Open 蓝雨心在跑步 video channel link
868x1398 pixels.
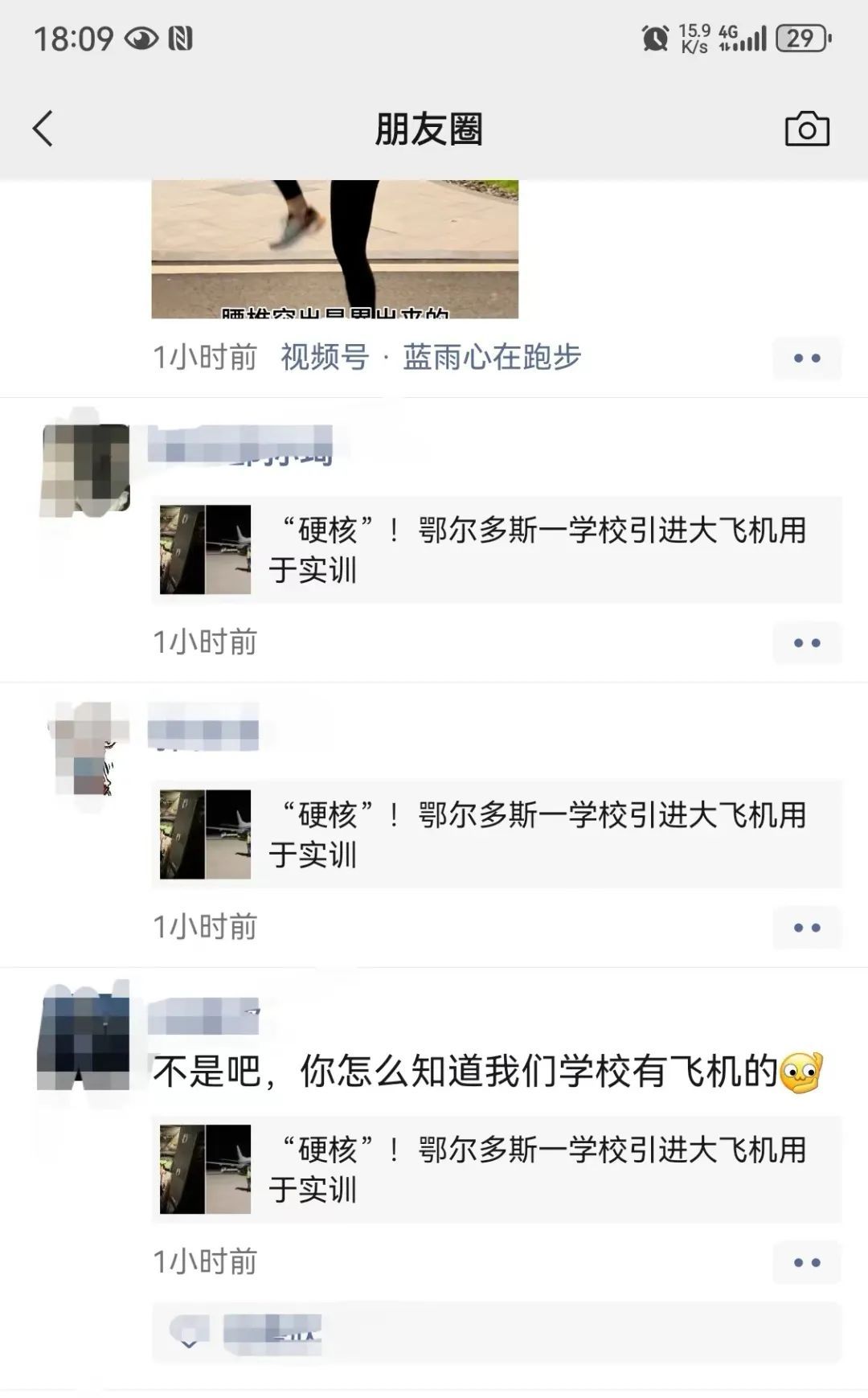(x=491, y=357)
